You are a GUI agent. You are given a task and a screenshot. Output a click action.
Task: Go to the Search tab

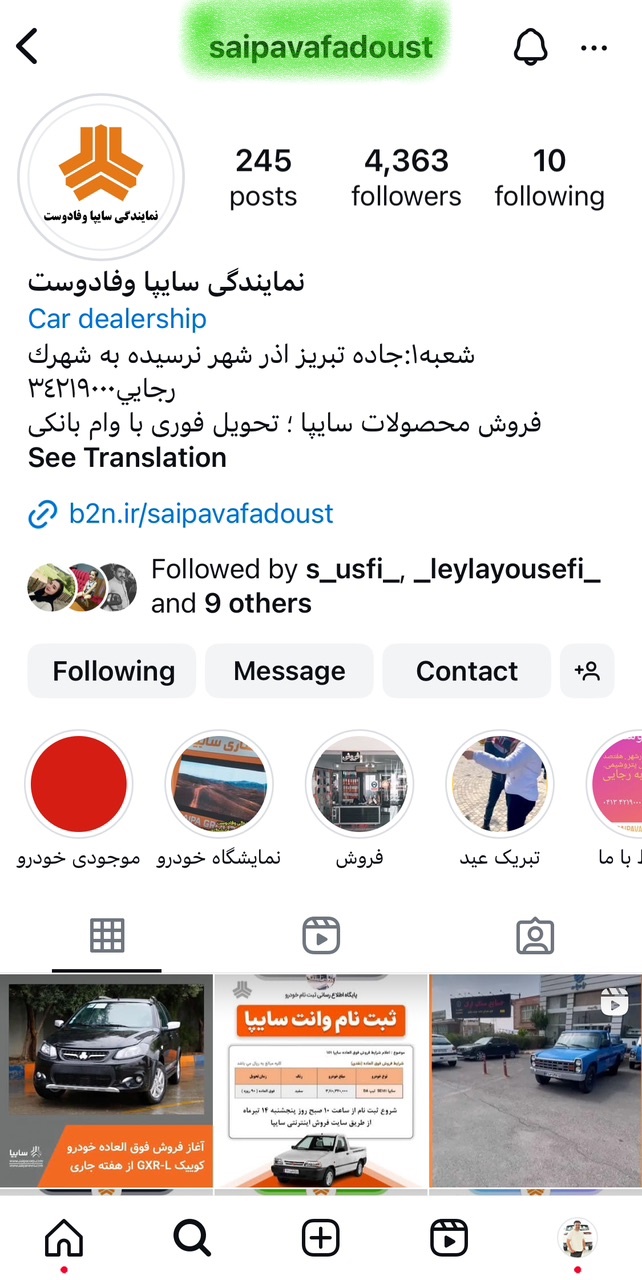[192, 1238]
